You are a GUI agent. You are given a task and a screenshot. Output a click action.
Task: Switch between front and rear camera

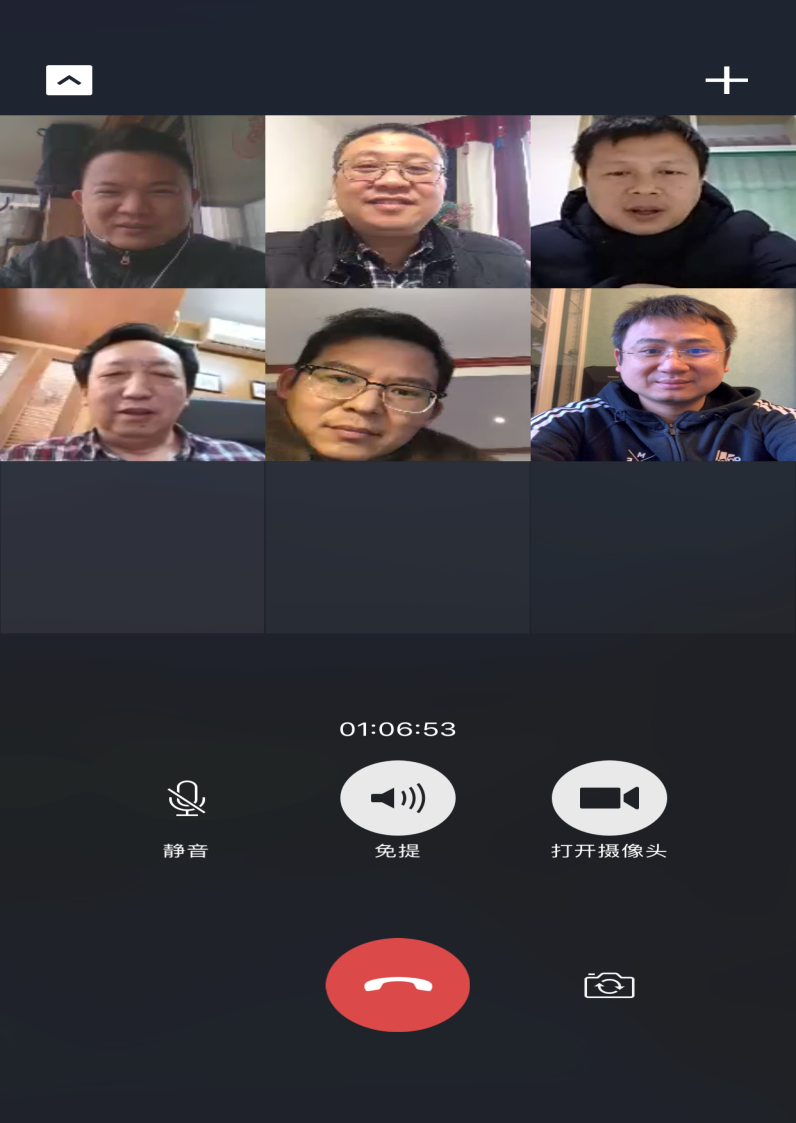[609, 985]
